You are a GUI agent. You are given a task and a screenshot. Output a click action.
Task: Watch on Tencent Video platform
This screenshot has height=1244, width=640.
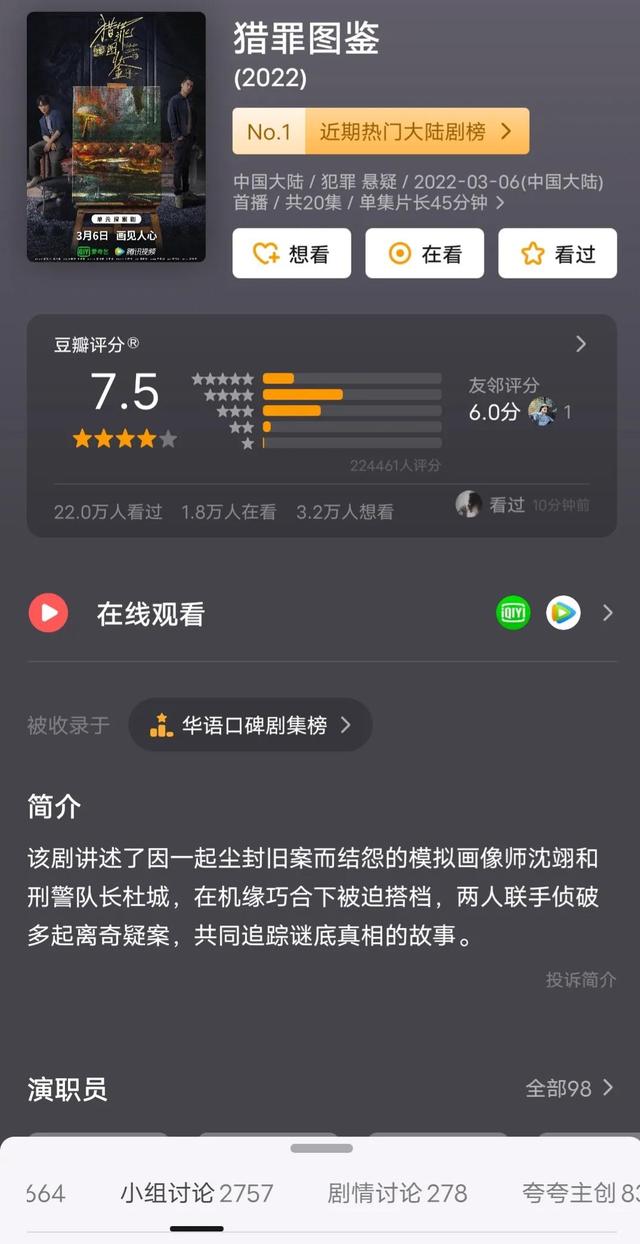click(x=563, y=613)
